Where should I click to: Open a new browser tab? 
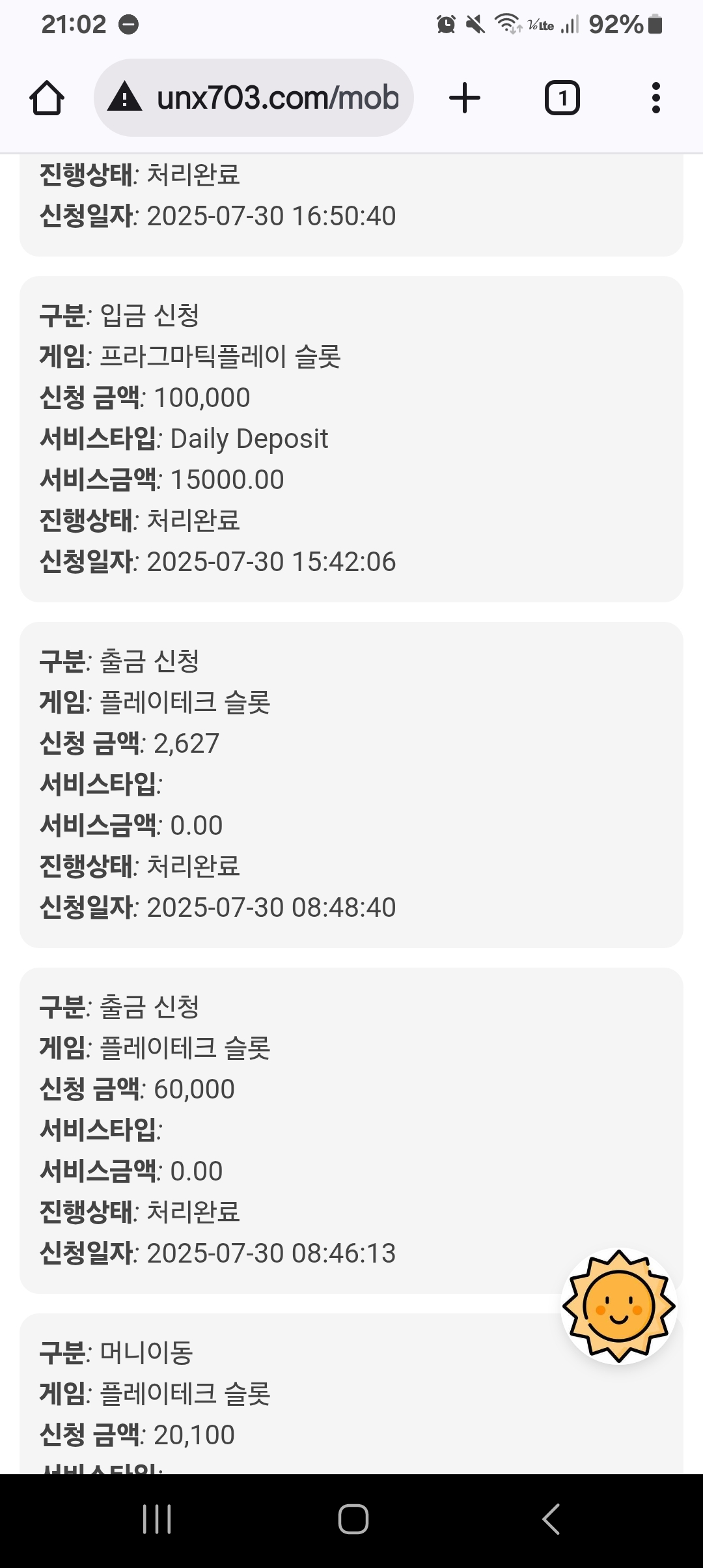tap(465, 98)
